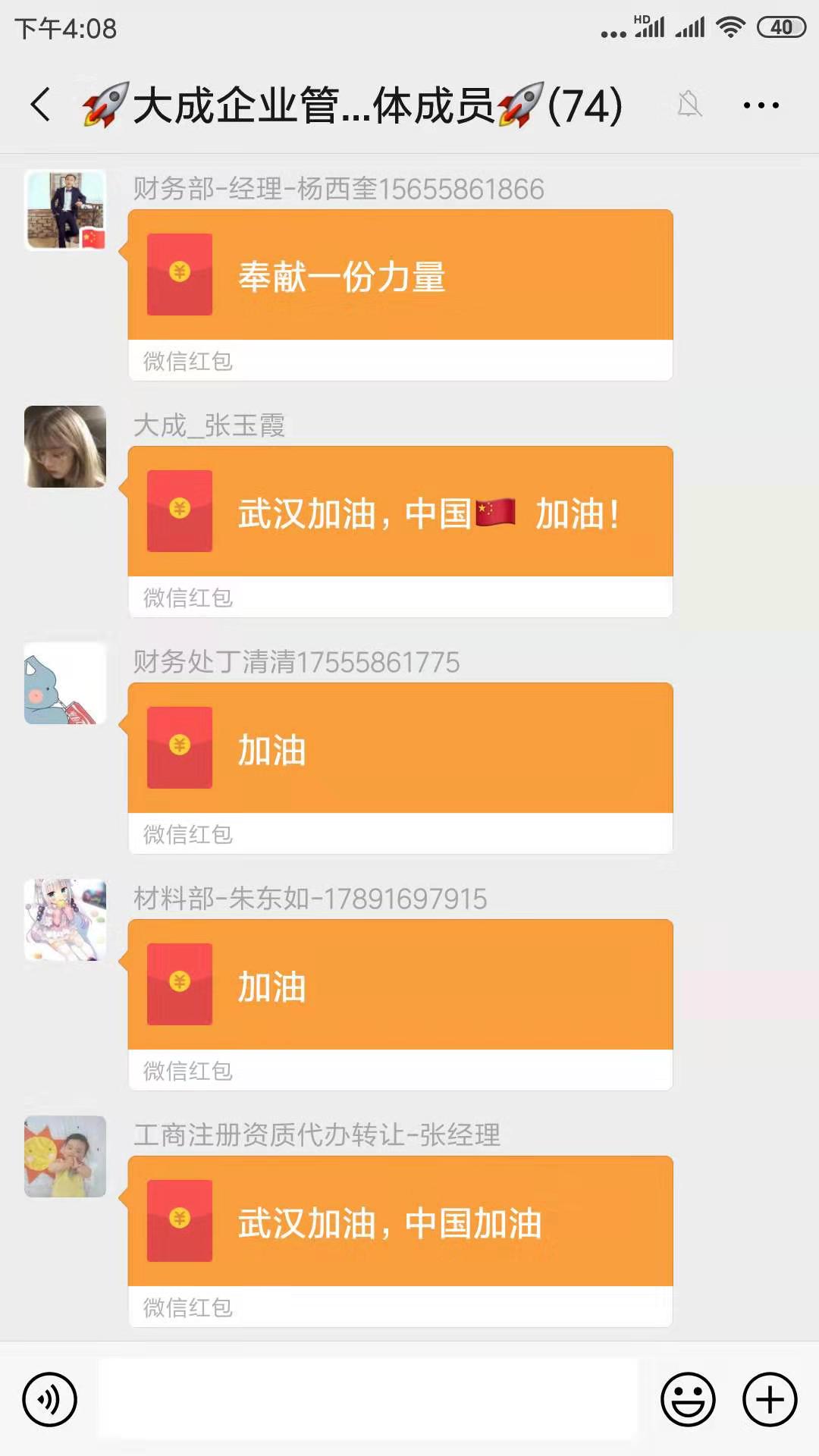Viewport: 819px width, 1456px height.
Task: View 张经理's profile avatar
Action: click(65, 1156)
